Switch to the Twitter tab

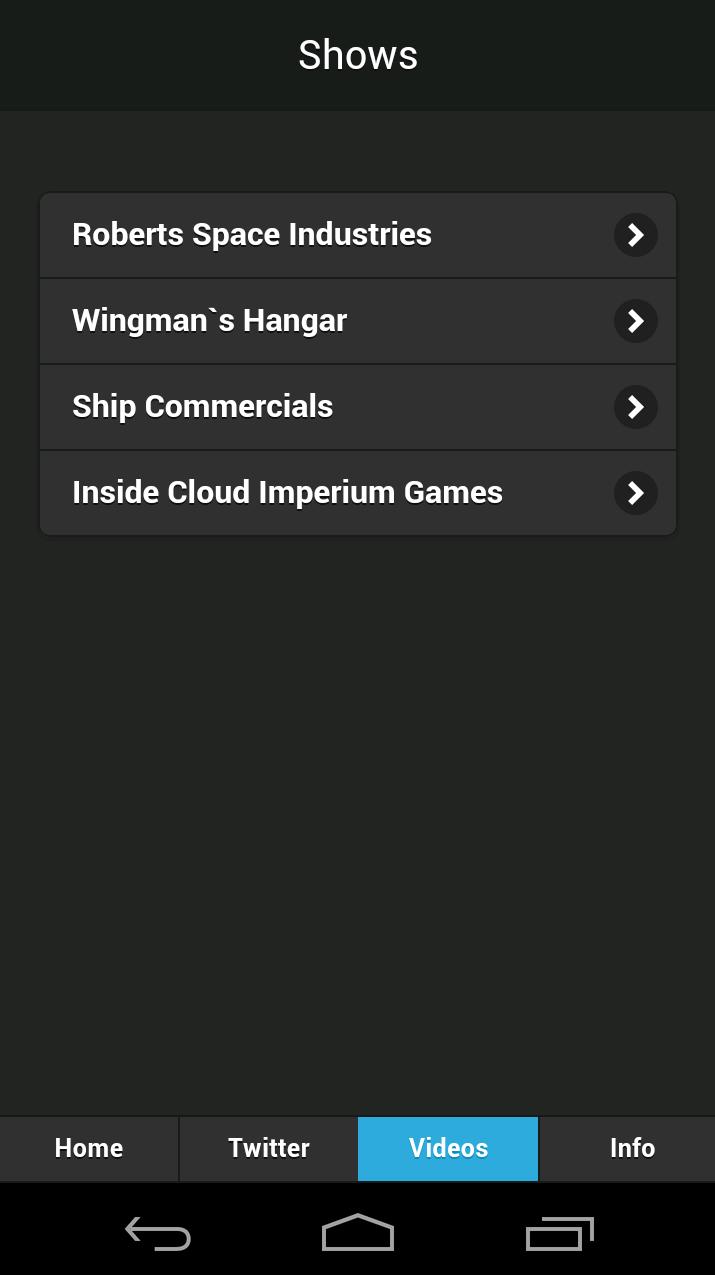[x=268, y=1148]
